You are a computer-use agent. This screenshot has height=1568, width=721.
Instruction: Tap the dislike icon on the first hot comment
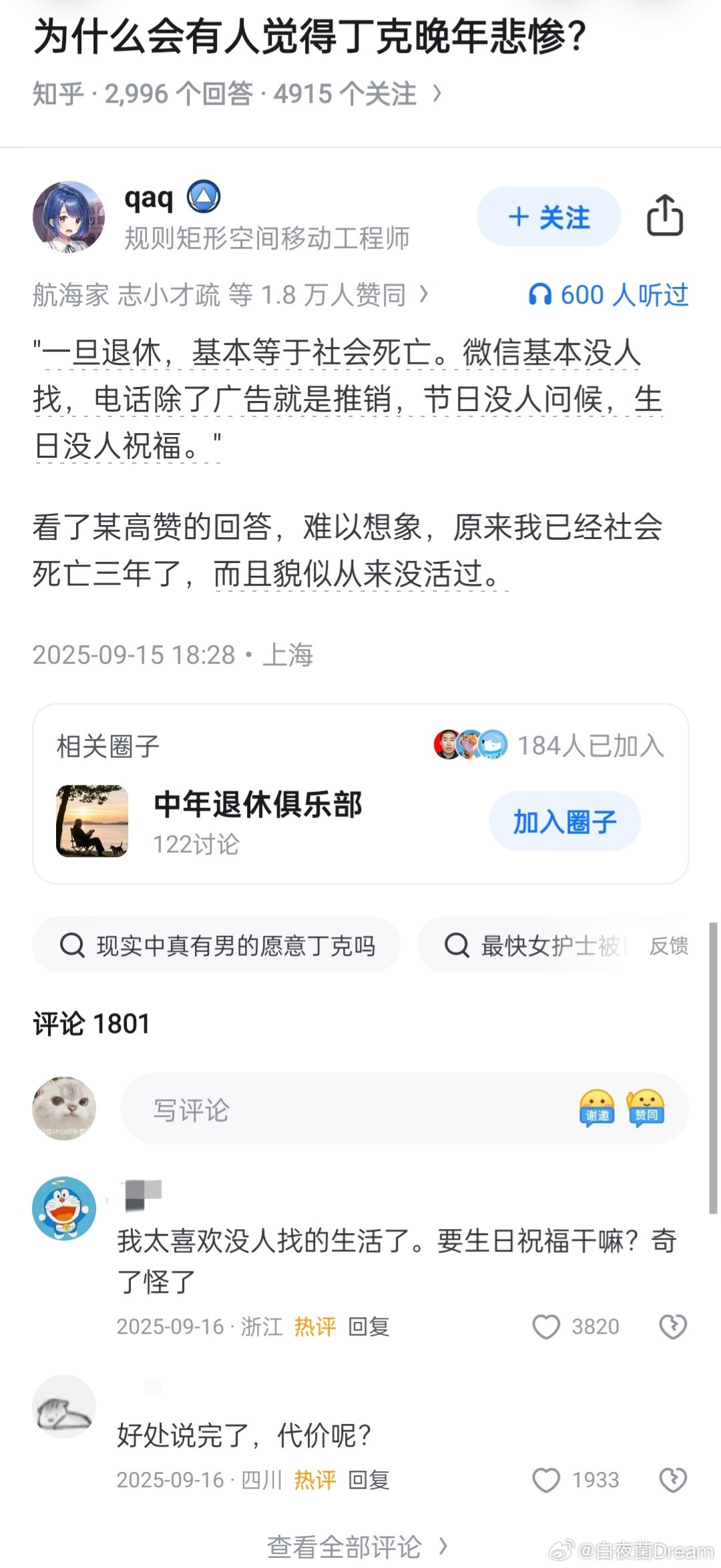[x=674, y=1326]
